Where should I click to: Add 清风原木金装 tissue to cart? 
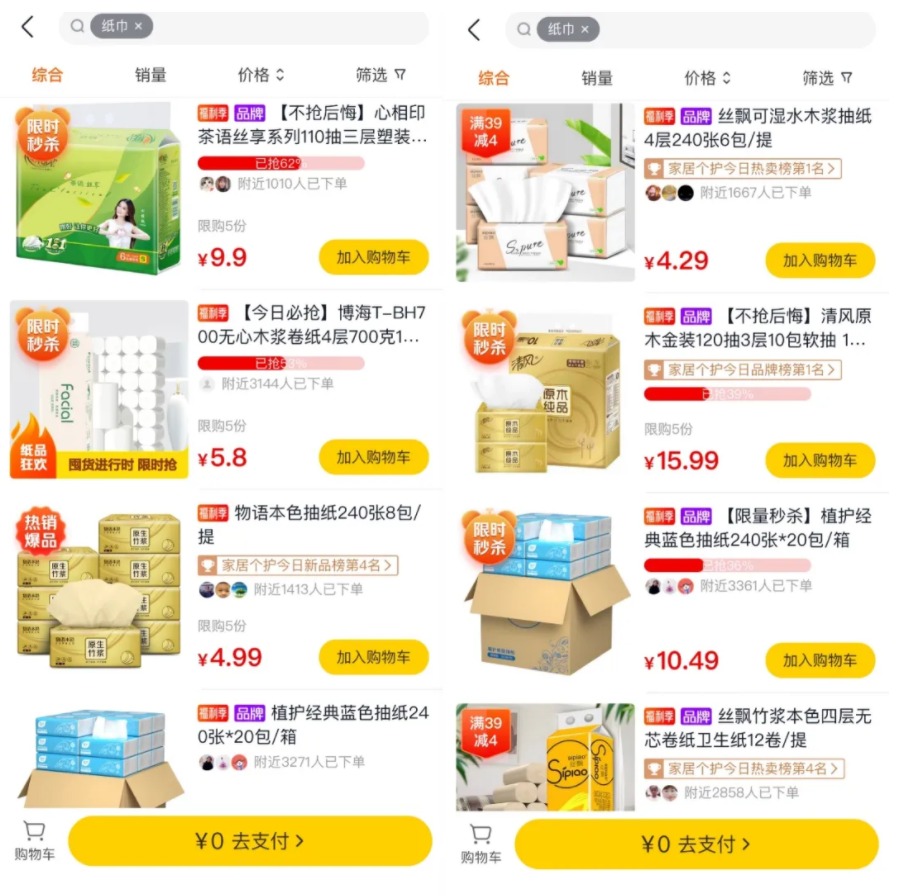tap(820, 460)
